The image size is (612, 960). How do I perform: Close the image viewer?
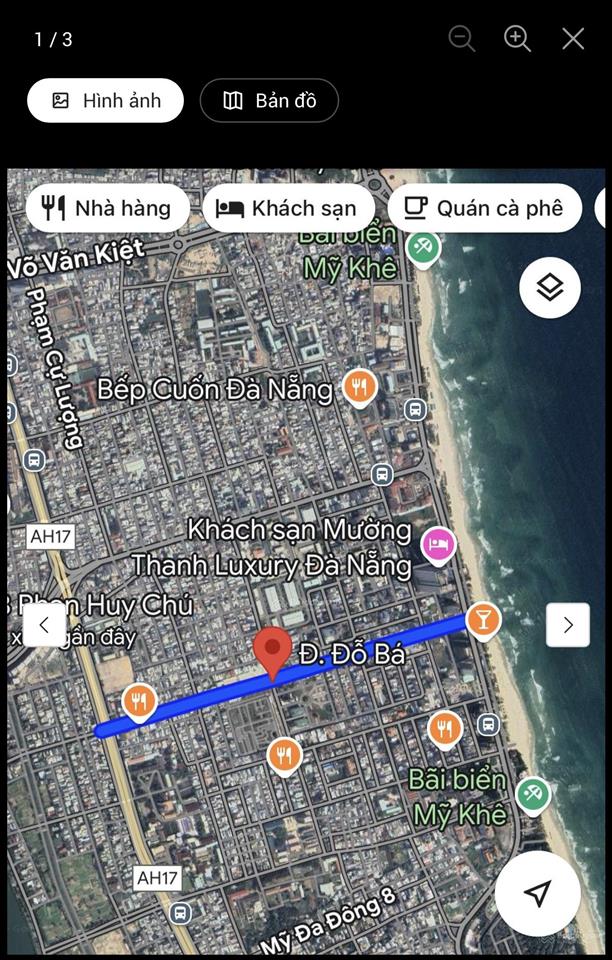tap(573, 39)
